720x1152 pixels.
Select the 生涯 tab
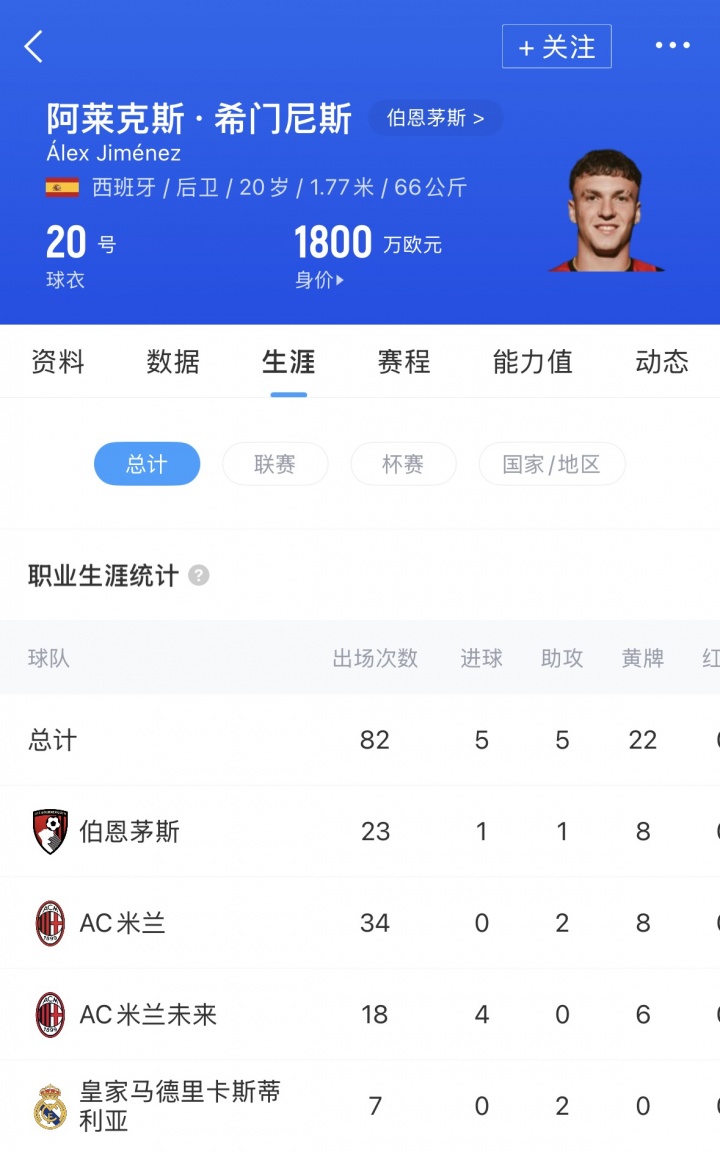[x=288, y=362]
